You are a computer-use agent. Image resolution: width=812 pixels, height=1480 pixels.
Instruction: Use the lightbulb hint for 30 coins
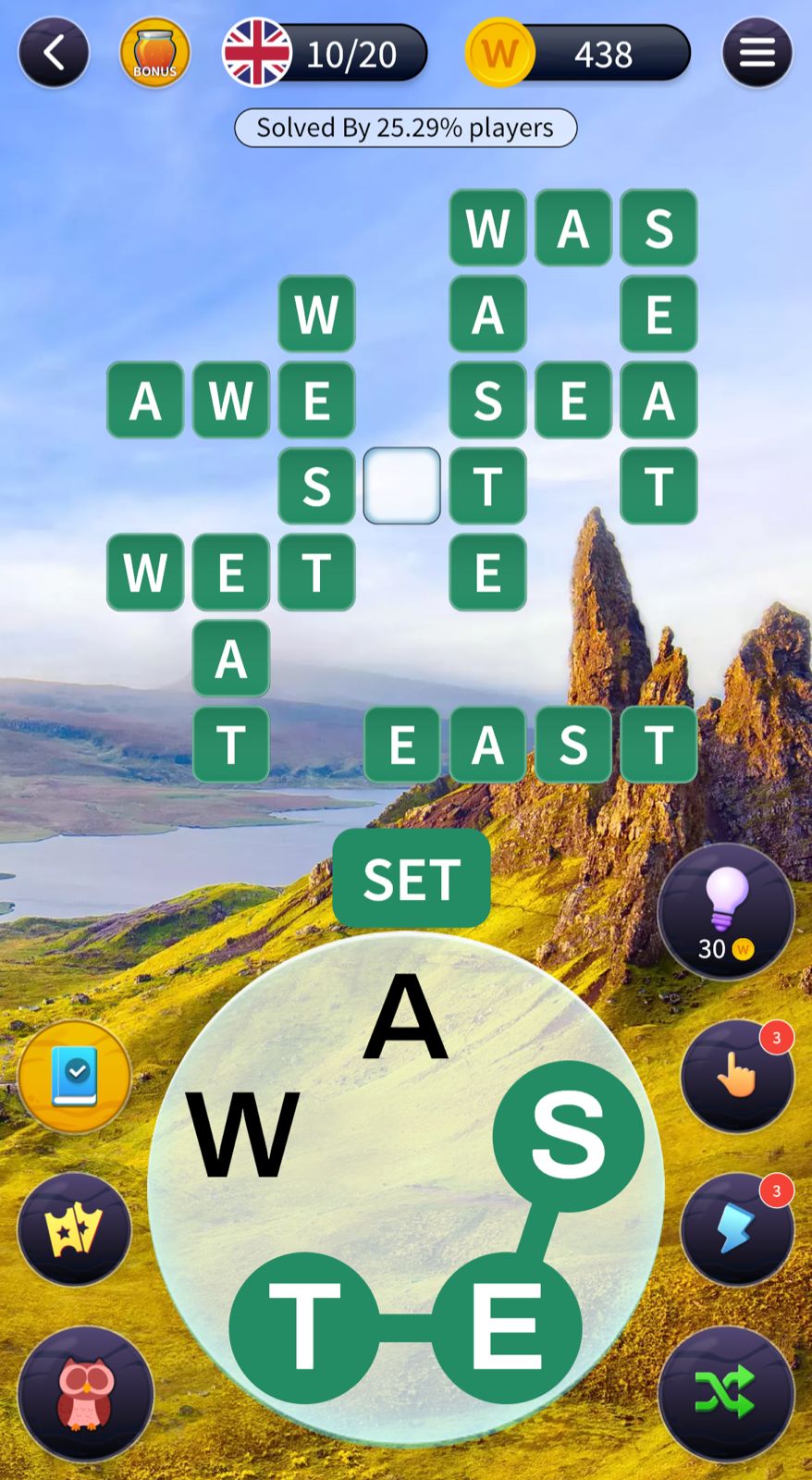[726, 910]
